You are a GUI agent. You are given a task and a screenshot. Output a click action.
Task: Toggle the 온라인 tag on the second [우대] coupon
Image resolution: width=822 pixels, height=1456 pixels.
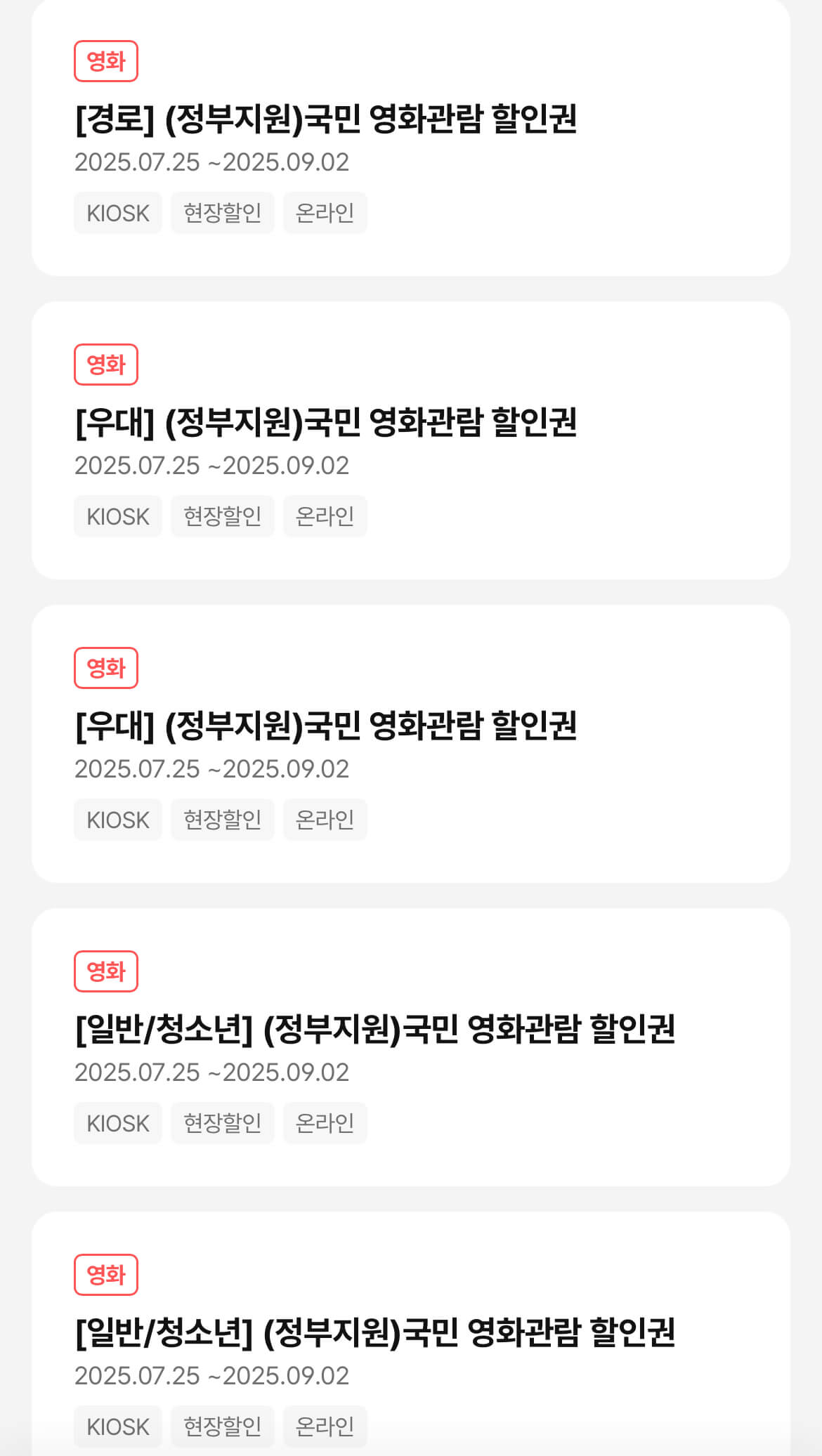[325, 820]
